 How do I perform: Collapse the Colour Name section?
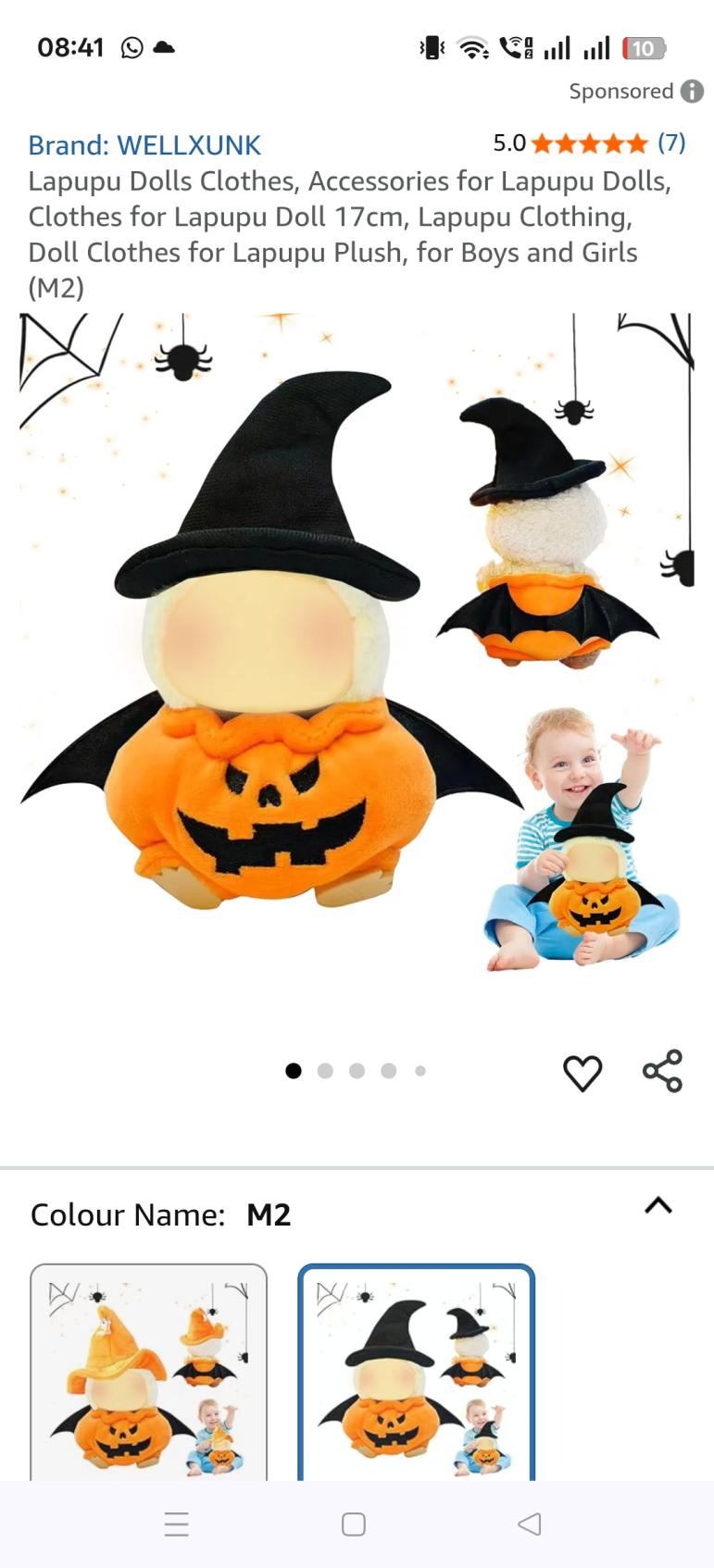pyautogui.click(x=658, y=1206)
